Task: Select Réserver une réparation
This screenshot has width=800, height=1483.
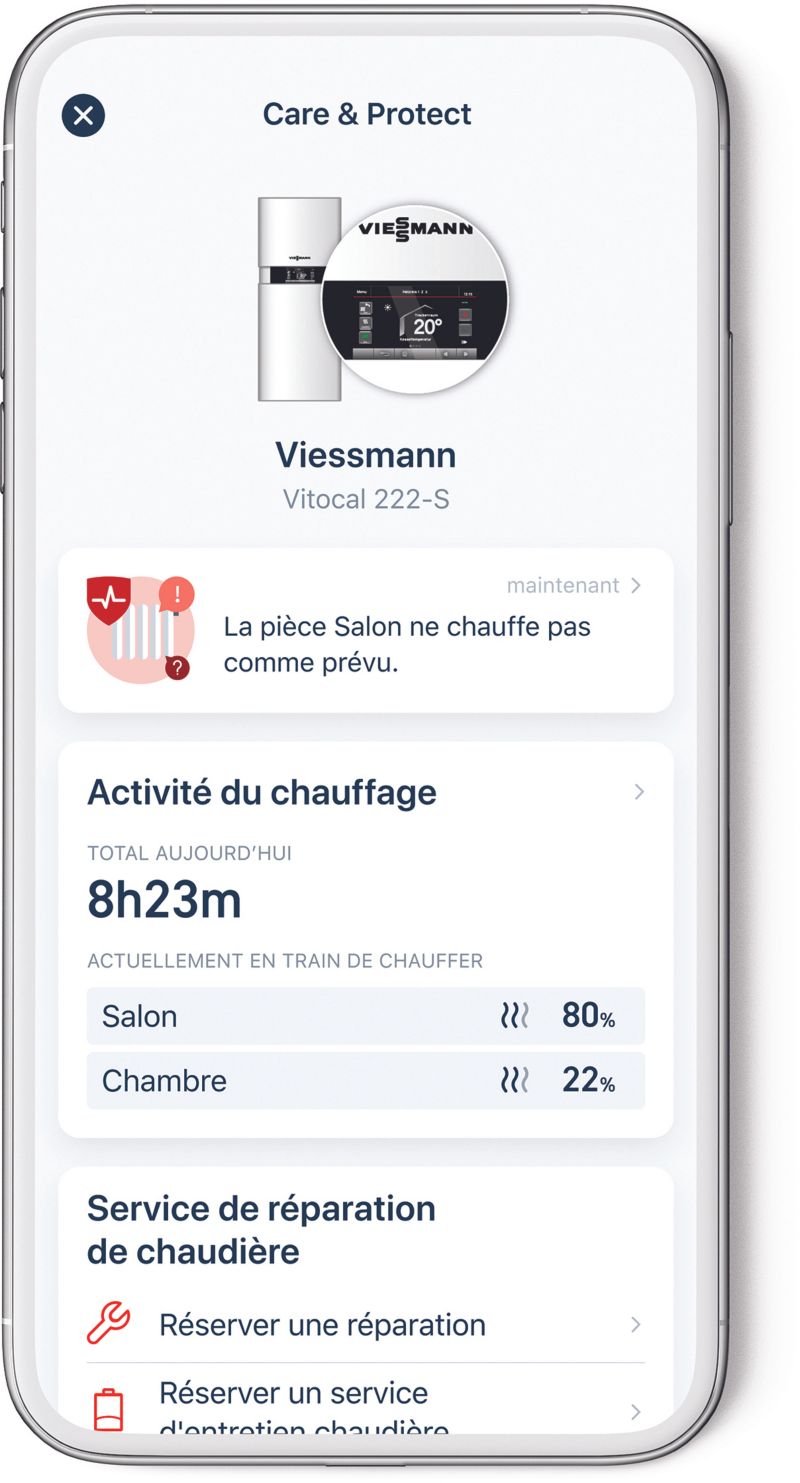Action: click(366, 1324)
